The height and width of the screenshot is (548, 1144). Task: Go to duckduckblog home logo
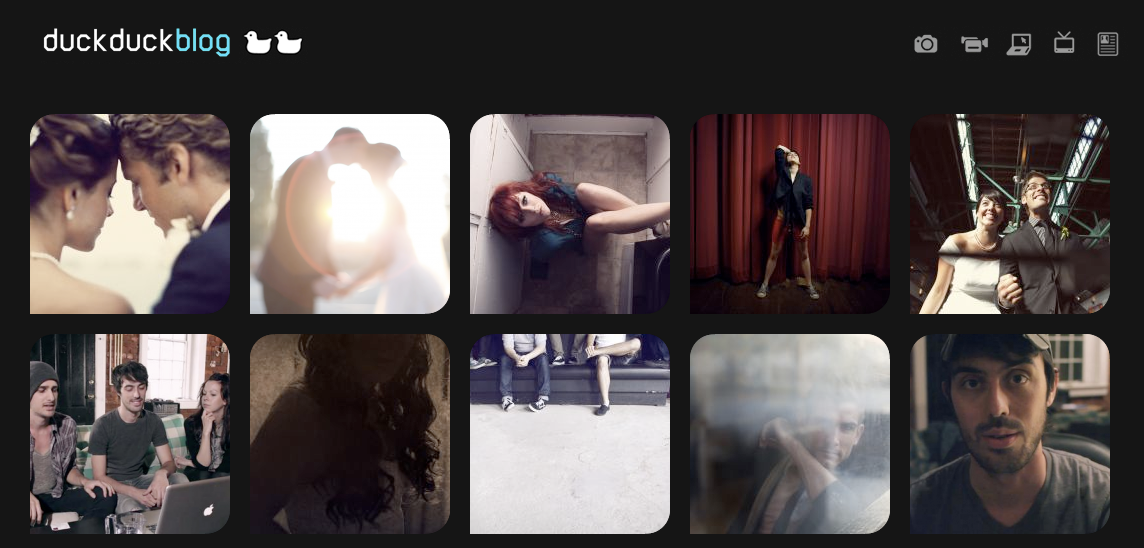172,42
